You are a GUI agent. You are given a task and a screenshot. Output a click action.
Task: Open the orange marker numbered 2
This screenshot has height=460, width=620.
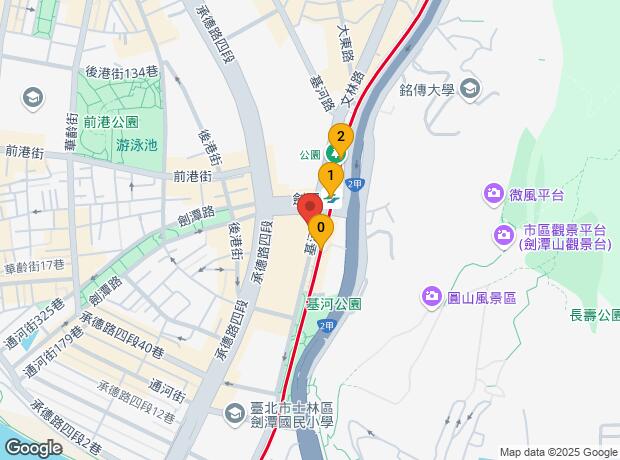341,138
